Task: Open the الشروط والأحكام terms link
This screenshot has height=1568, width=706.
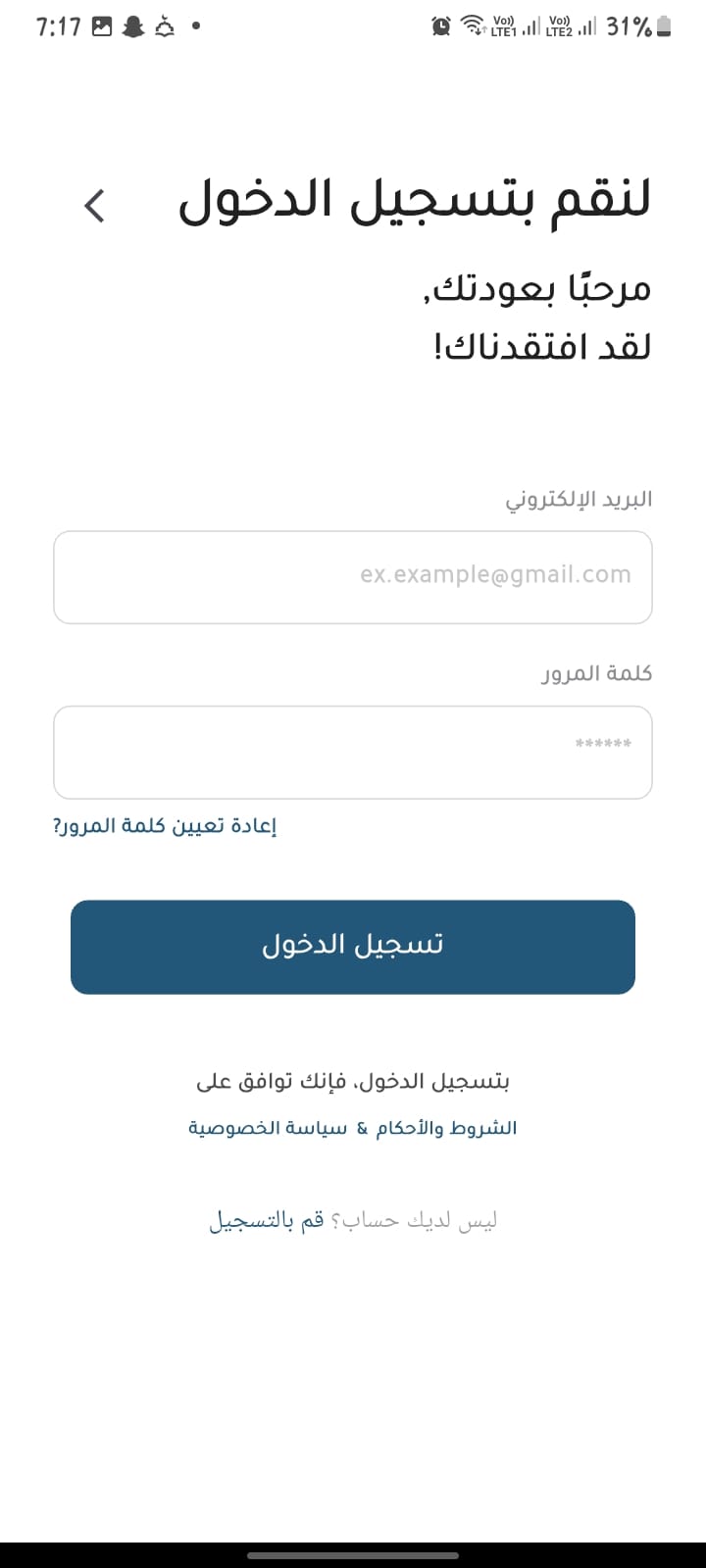Action: 446,1128
